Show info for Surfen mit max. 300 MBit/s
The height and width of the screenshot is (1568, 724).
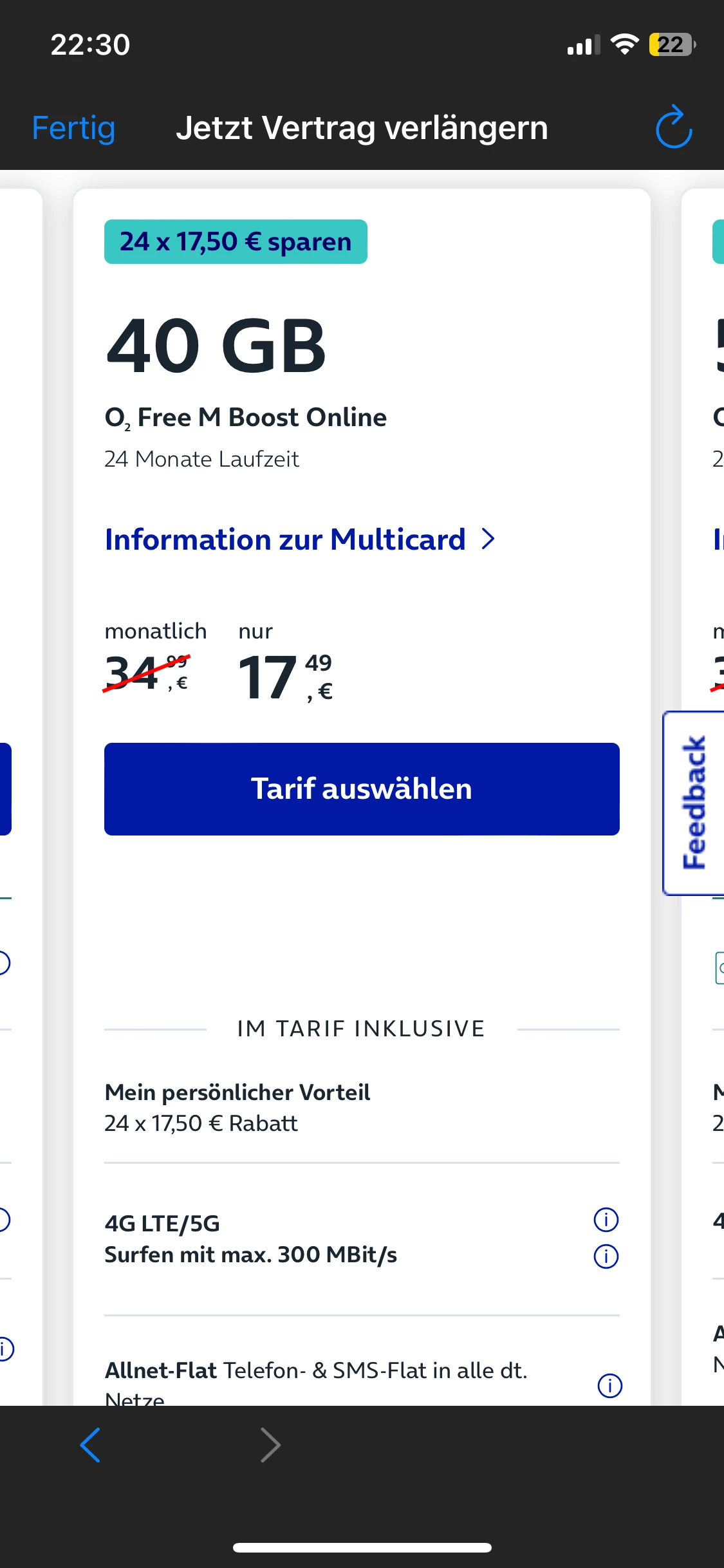(606, 1256)
